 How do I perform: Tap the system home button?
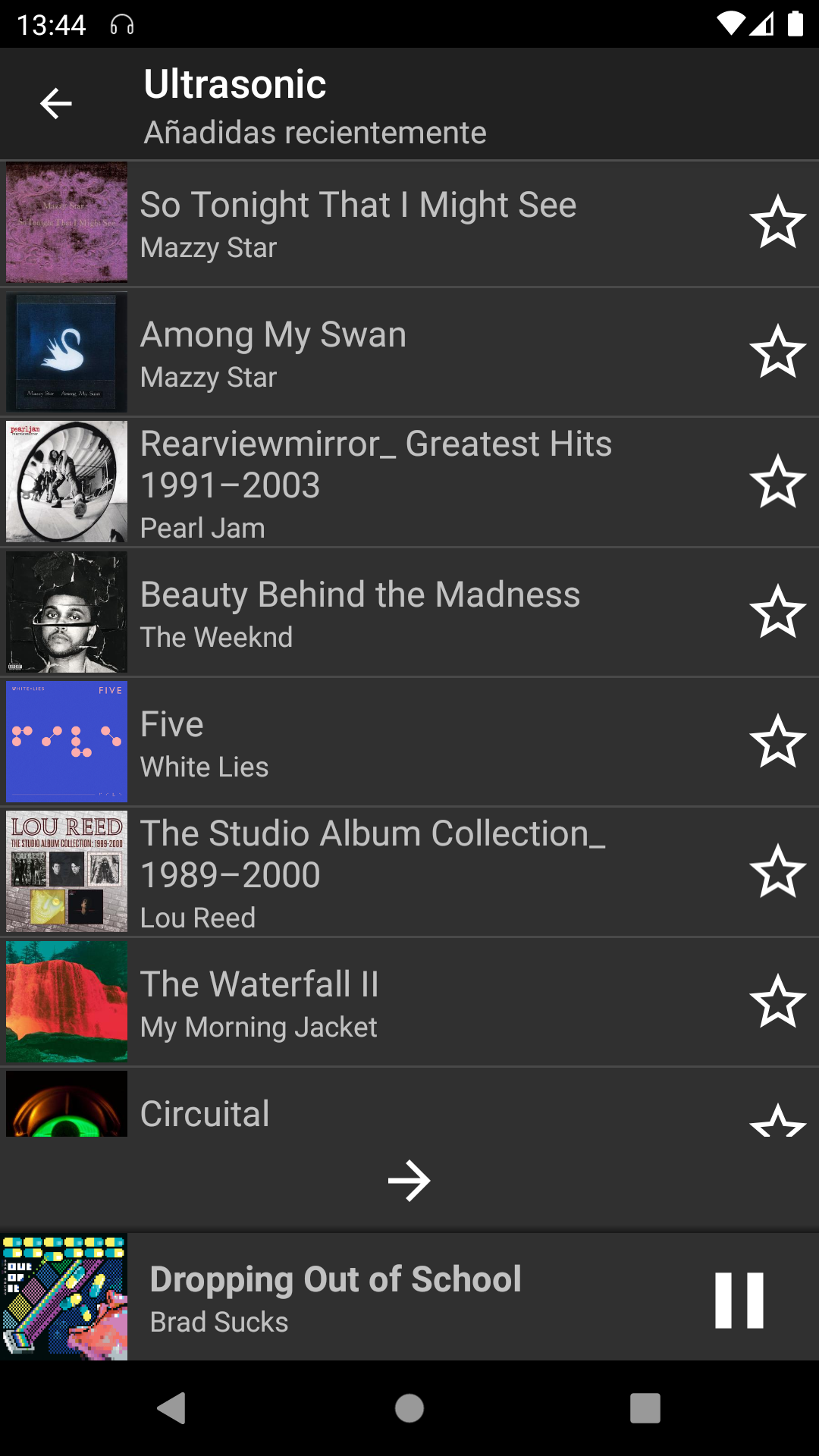[409, 1408]
